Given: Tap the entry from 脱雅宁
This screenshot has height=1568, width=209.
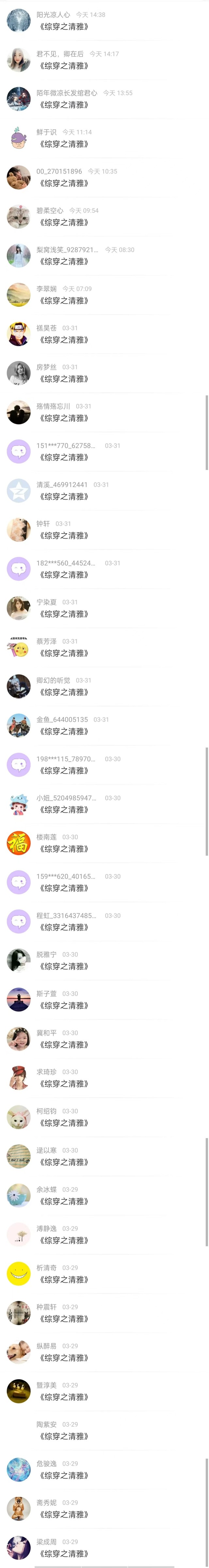Looking at the screenshot, I should 104,961.
